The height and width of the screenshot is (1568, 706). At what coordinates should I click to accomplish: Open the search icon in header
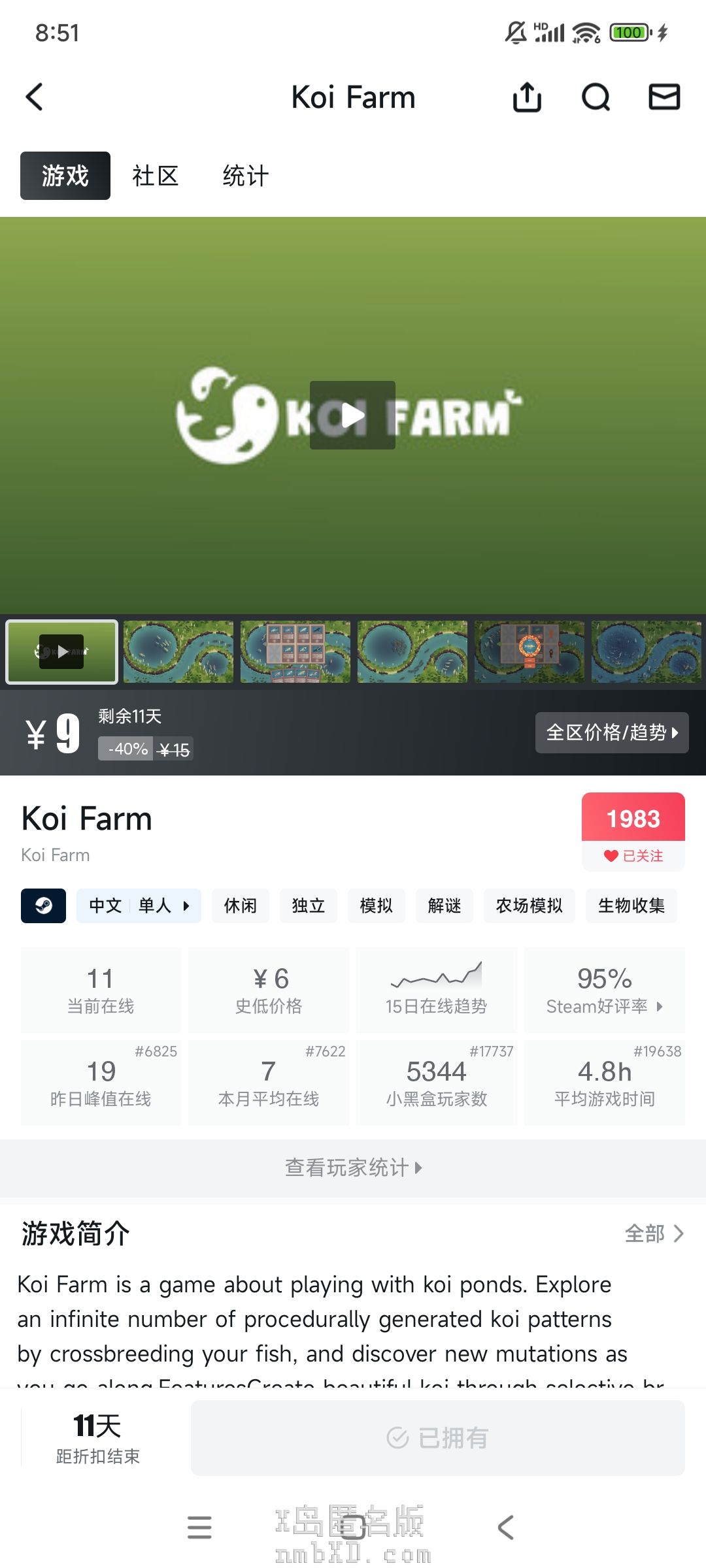[x=596, y=97]
